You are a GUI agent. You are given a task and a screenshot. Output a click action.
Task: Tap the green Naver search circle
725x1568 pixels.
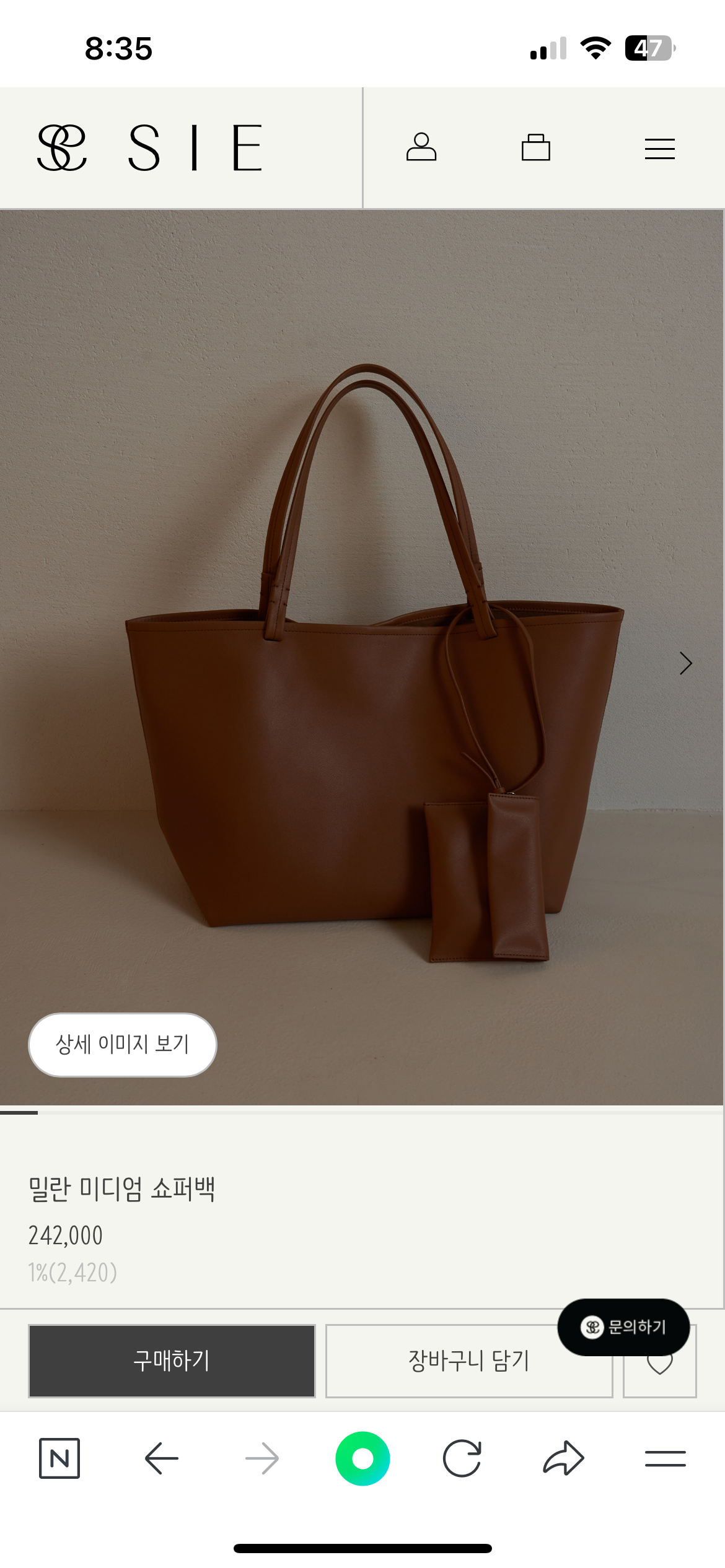[x=362, y=1458]
